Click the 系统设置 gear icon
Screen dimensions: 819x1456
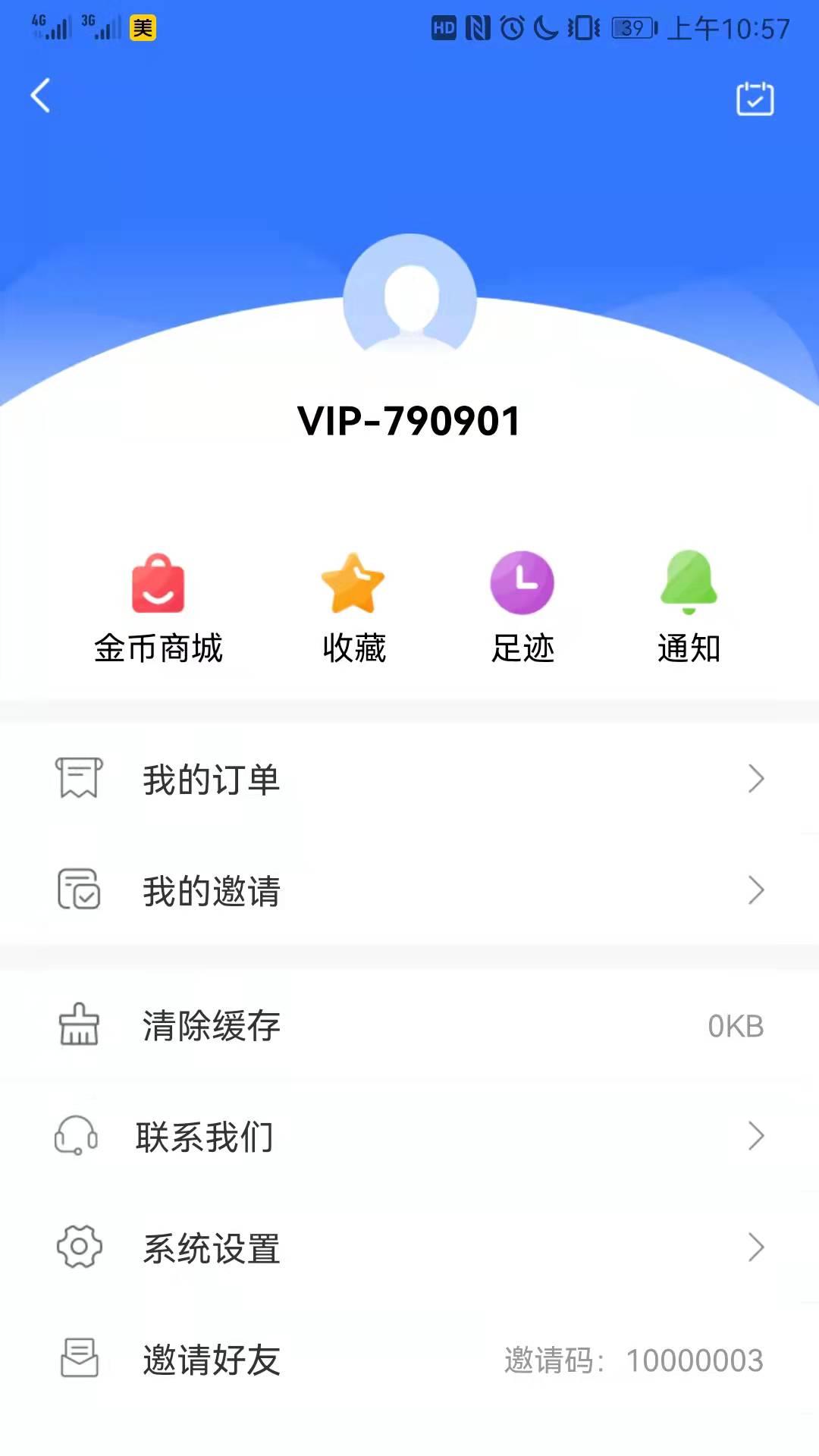pos(78,1247)
